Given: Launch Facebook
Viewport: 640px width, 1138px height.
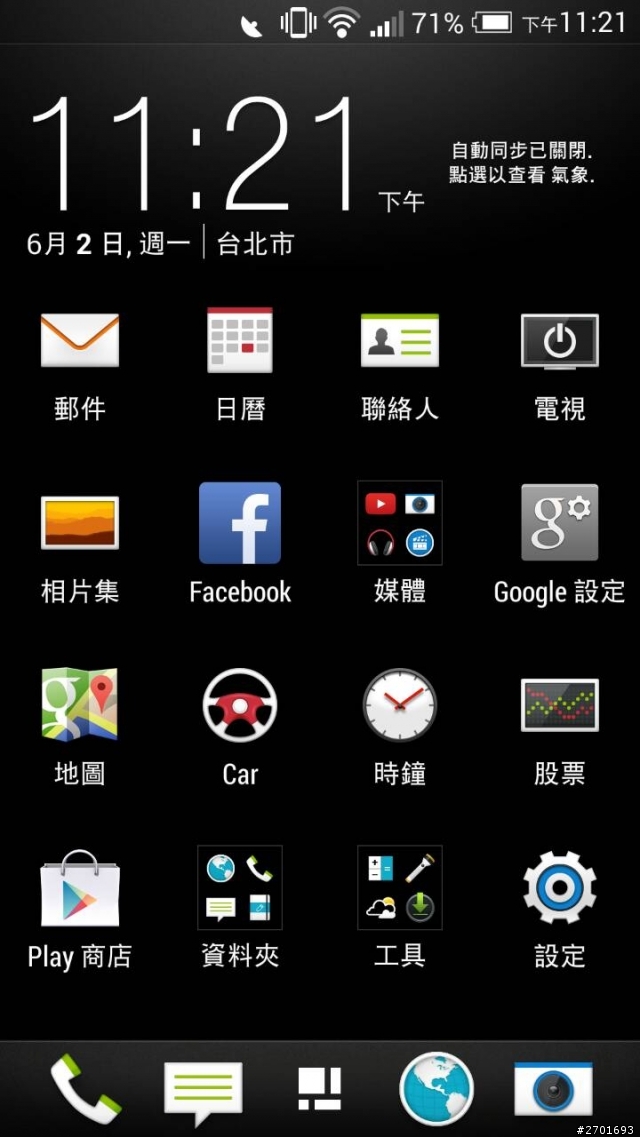Looking at the screenshot, I should [240, 523].
